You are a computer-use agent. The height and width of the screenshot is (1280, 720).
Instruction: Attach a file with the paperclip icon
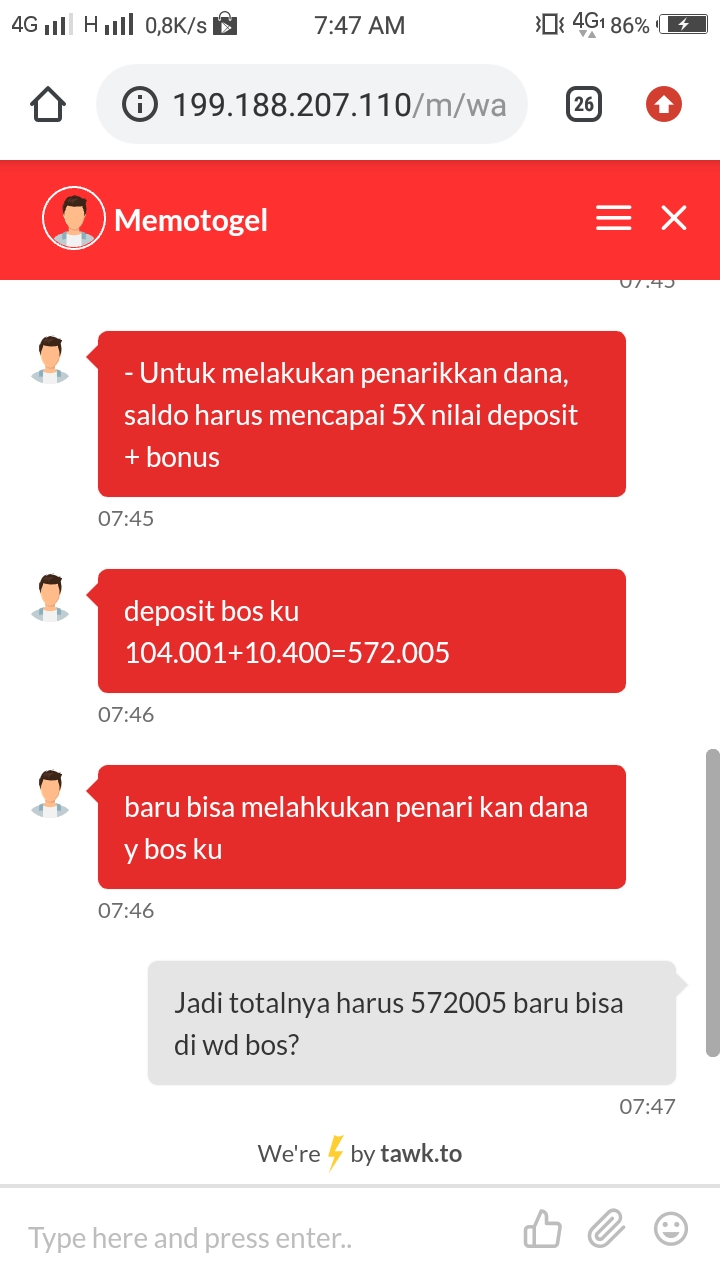[x=606, y=1230]
